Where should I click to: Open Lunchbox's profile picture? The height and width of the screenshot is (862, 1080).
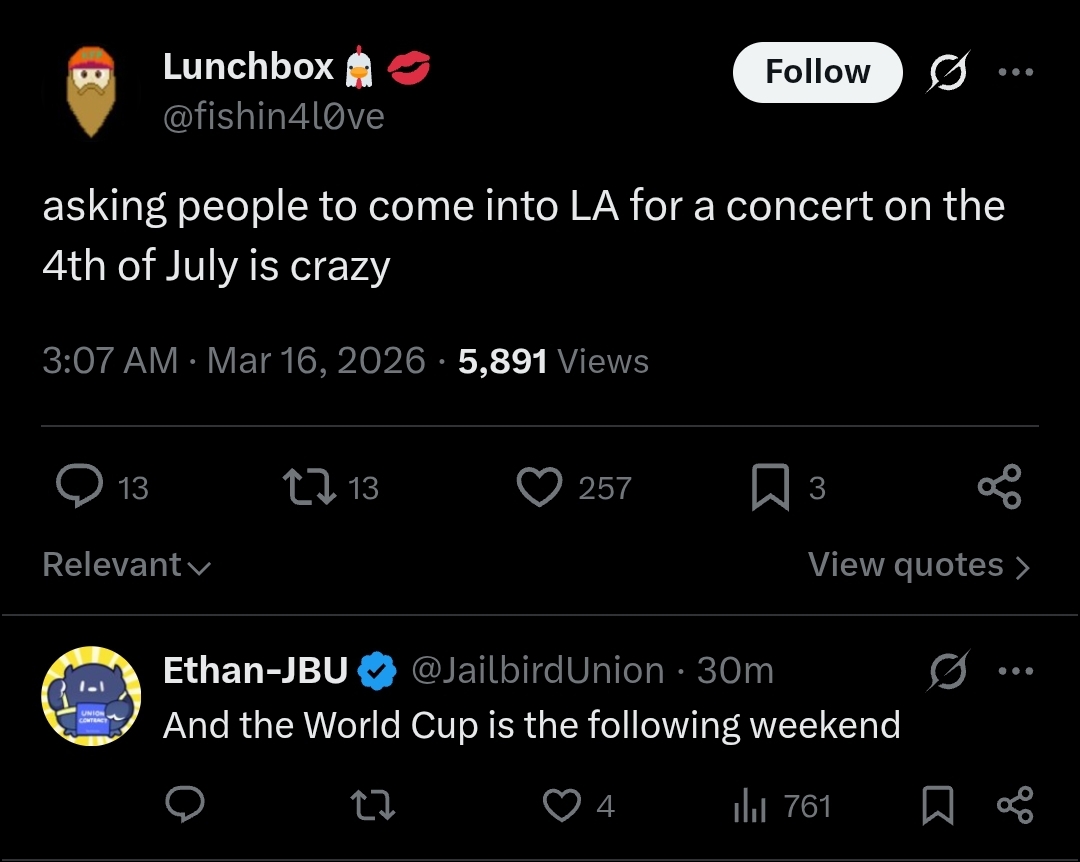[91, 91]
